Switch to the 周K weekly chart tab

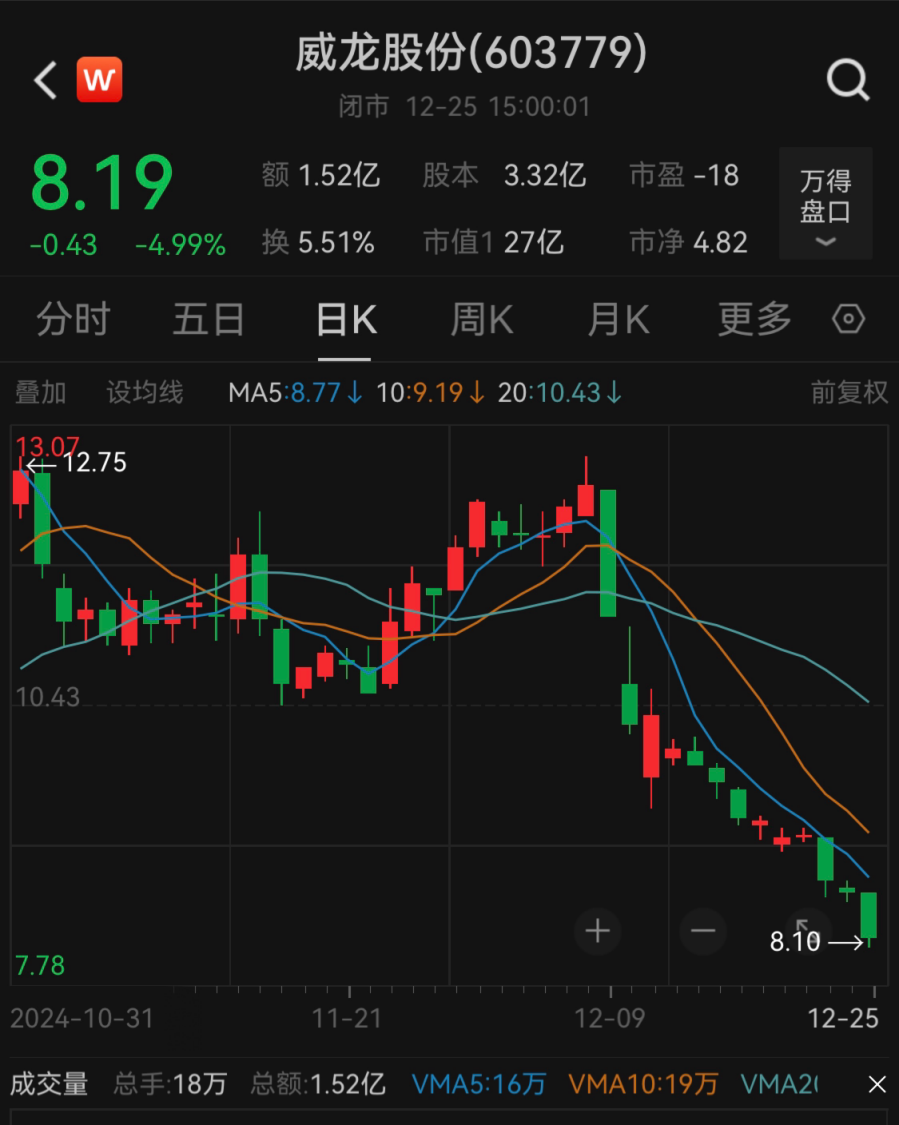click(x=481, y=318)
